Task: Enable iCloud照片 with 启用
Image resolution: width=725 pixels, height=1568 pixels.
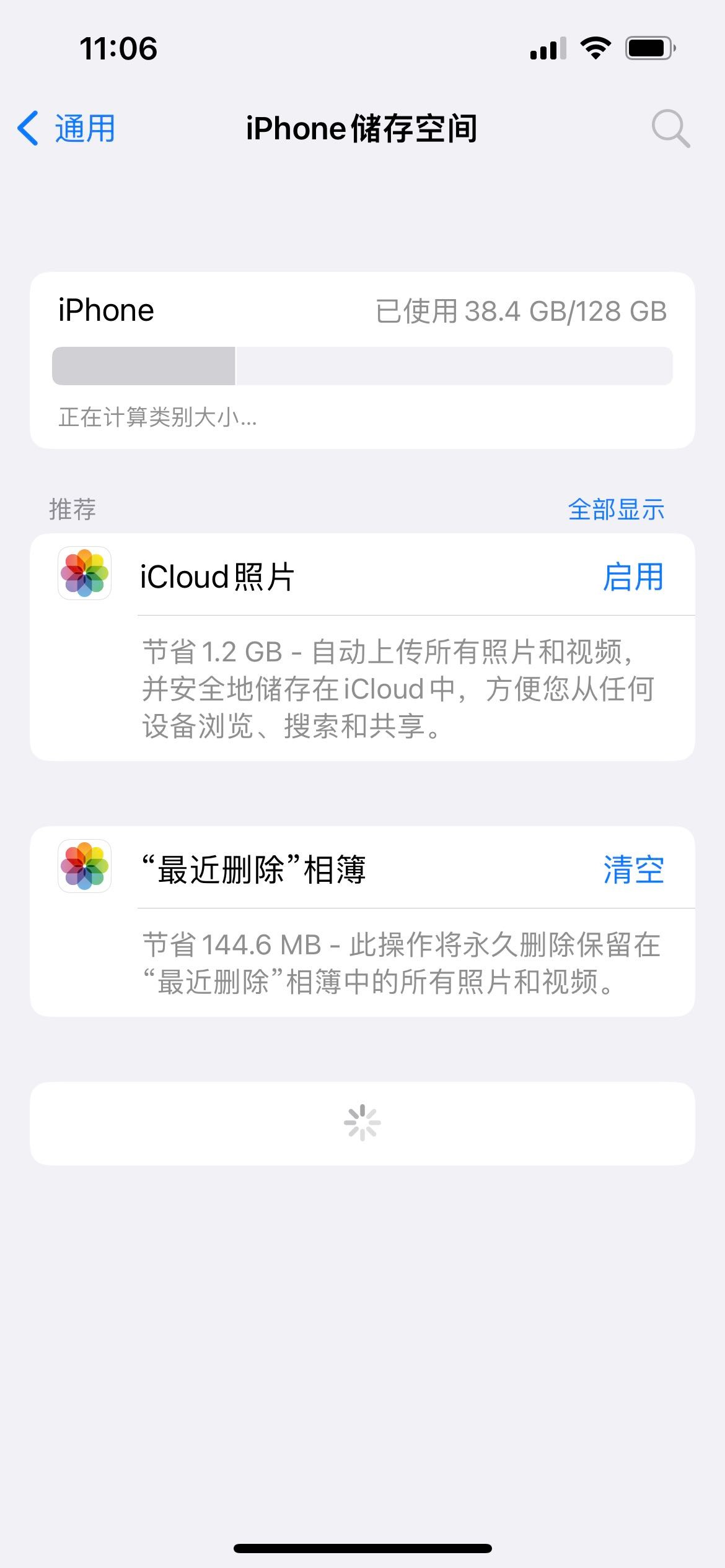Action: (633, 577)
